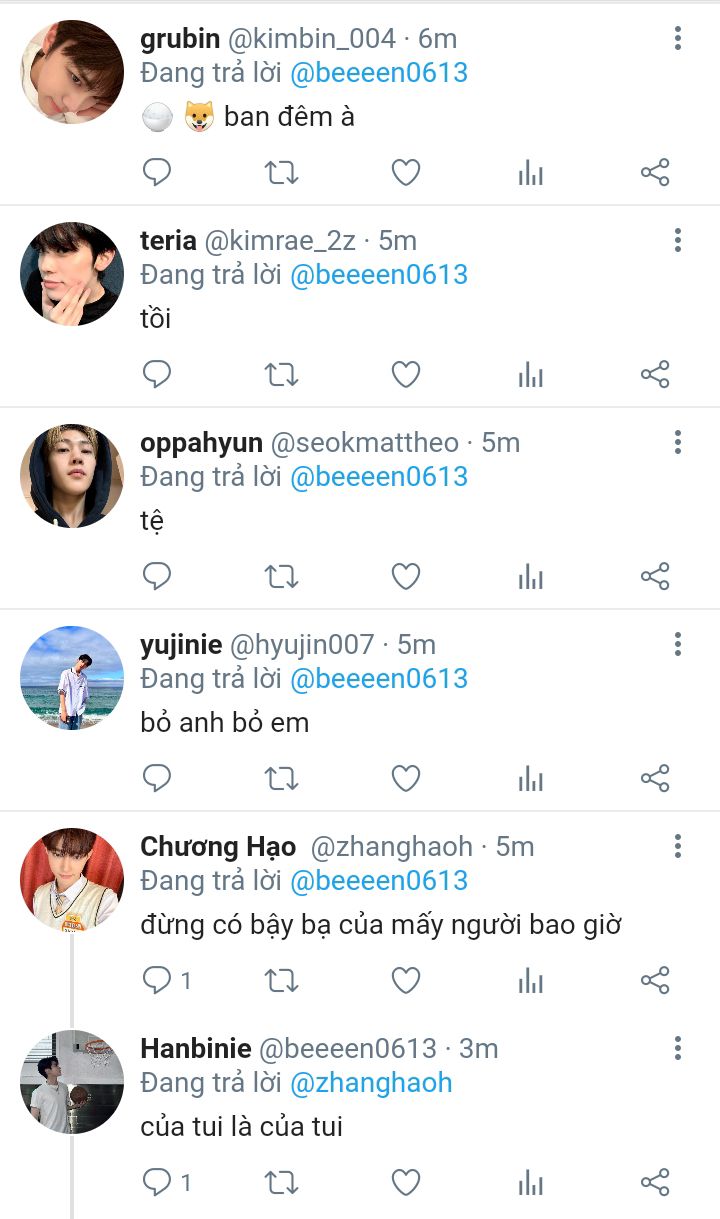Image resolution: width=720 pixels, height=1219 pixels.
Task: Retweet yujinie's reply
Action: coord(281,779)
